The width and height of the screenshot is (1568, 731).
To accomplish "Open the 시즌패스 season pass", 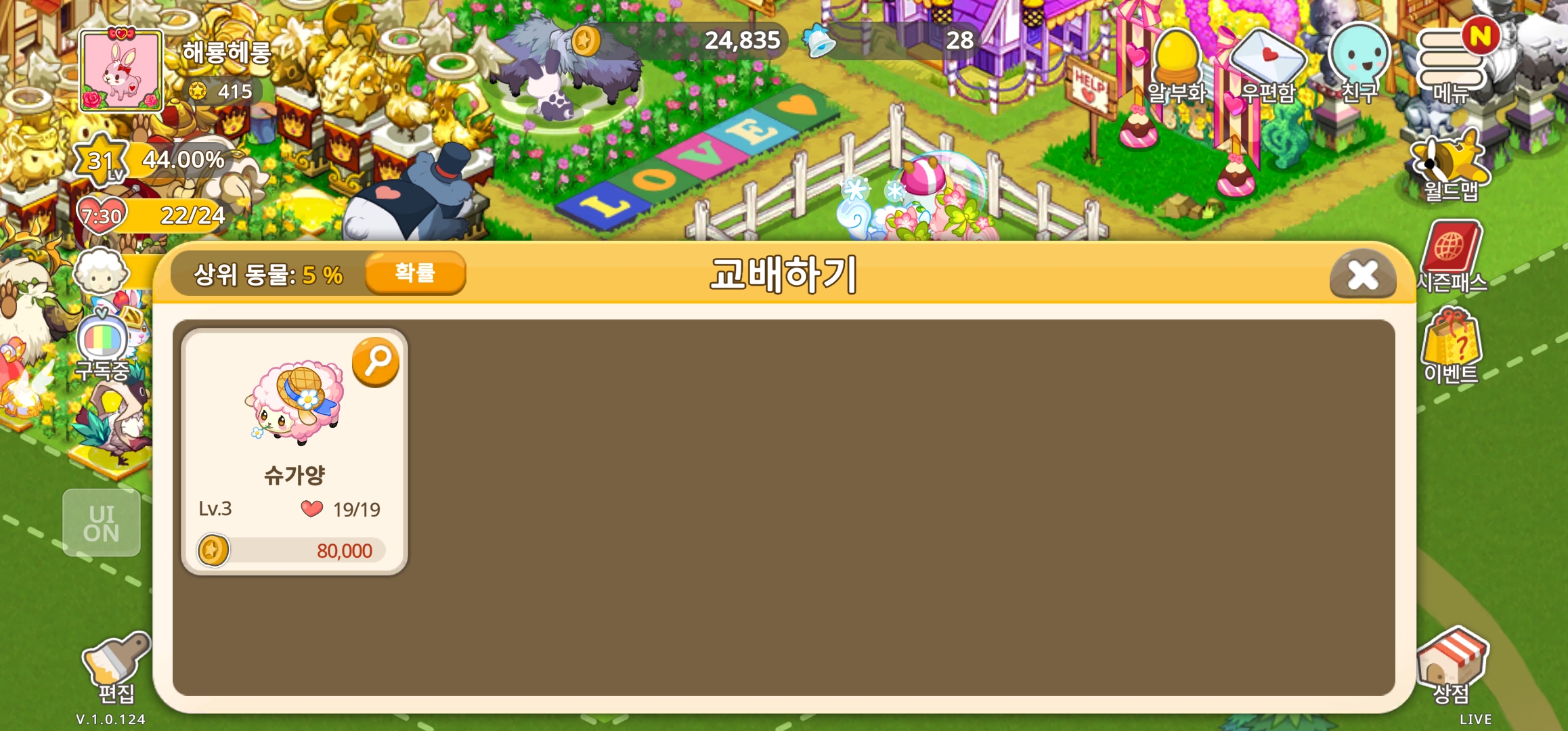I will (1452, 256).
